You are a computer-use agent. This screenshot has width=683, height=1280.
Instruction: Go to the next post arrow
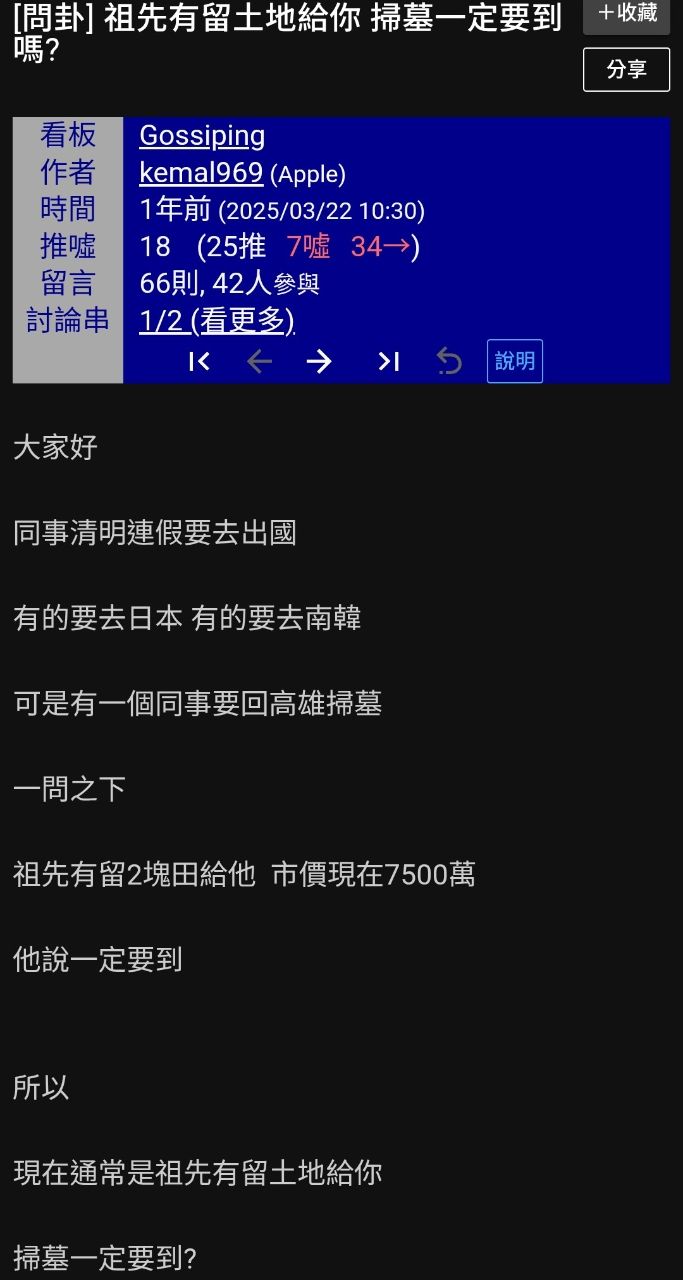[x=319, y=362]
